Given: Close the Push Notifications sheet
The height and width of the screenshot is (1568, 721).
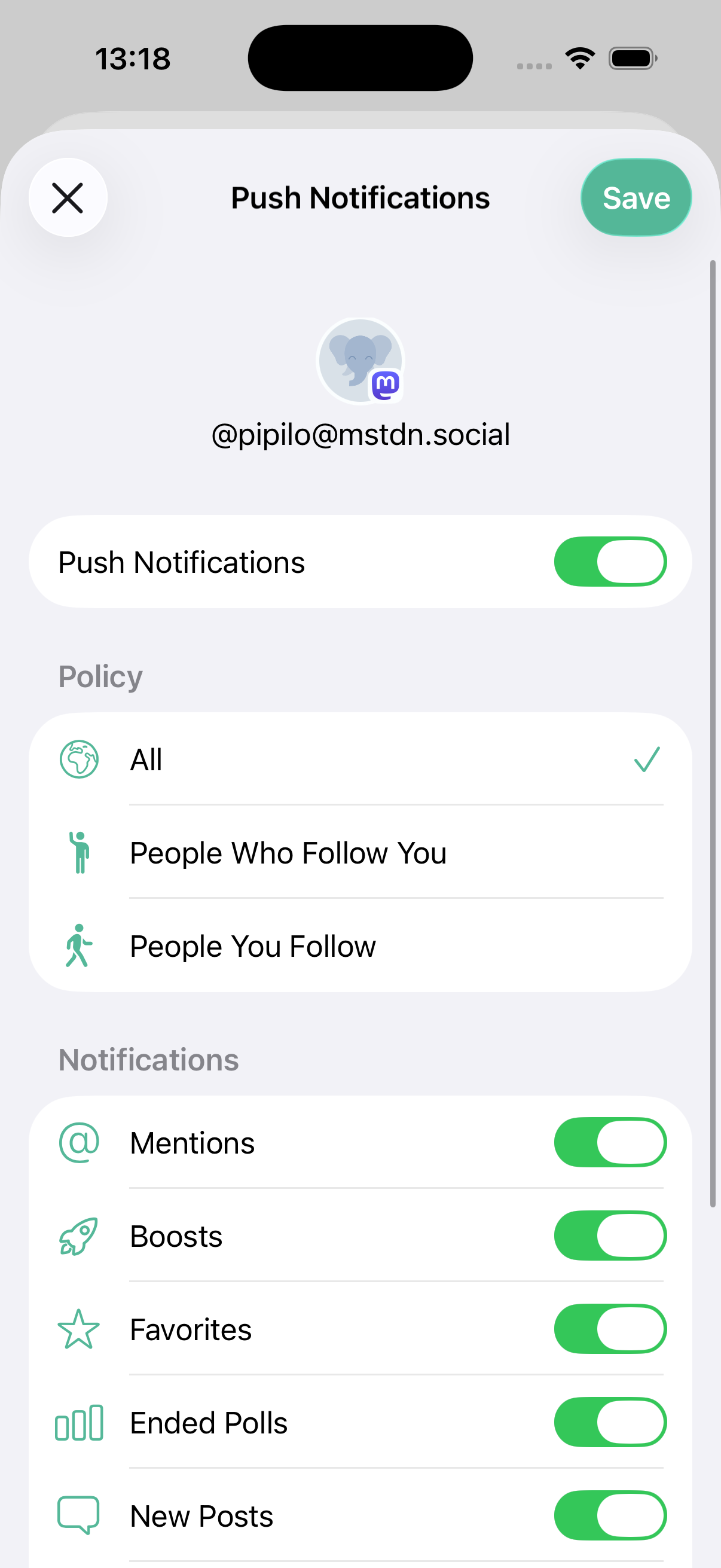Looking at the screenshot, I should [x=68, y=198].
